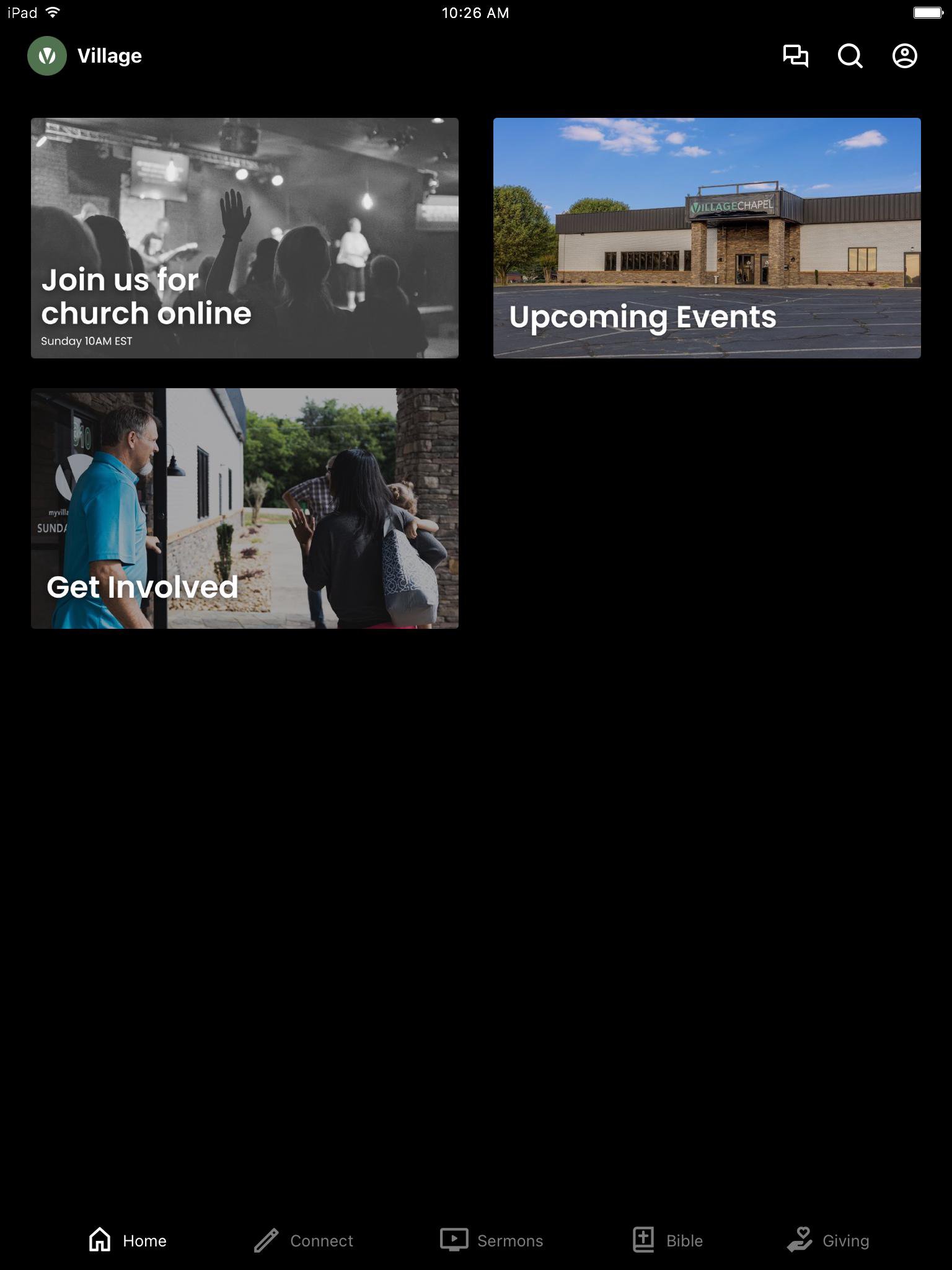The image size is (952, 1270).
Task: Switch to the Sermons tab
Action: coord(491,1240)
